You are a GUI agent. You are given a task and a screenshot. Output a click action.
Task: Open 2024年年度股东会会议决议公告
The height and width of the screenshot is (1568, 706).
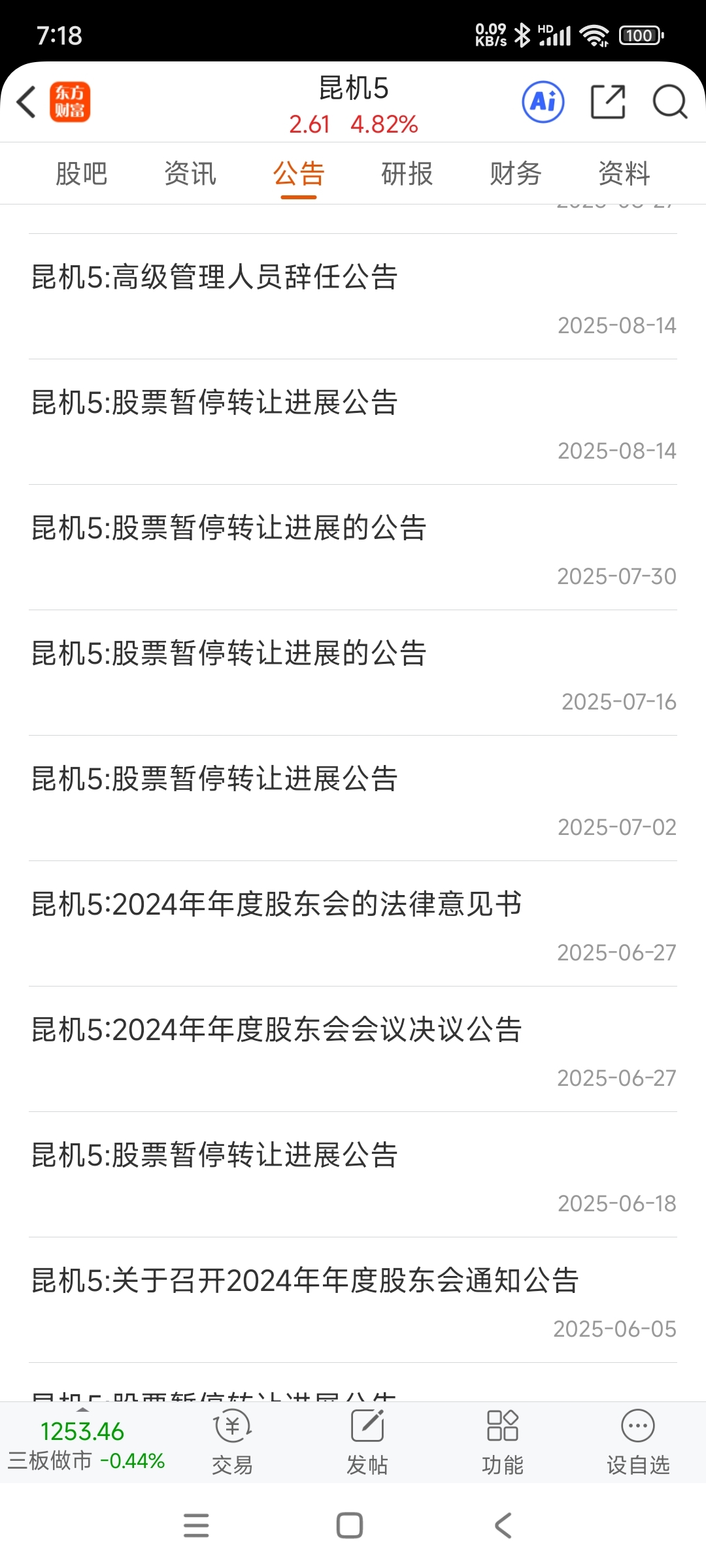(353, 1049)
